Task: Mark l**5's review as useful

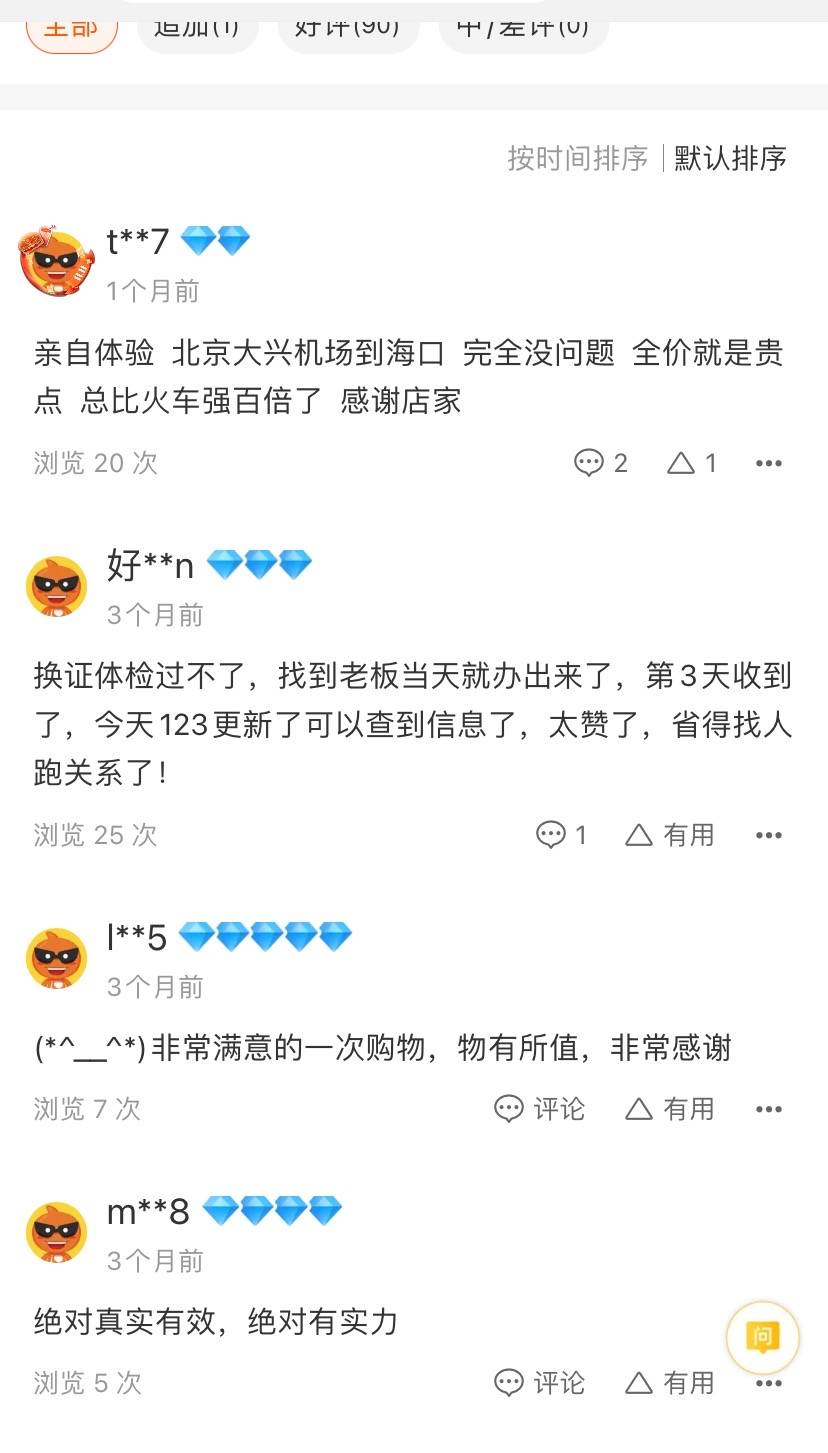Action: tap(670, 1109)
